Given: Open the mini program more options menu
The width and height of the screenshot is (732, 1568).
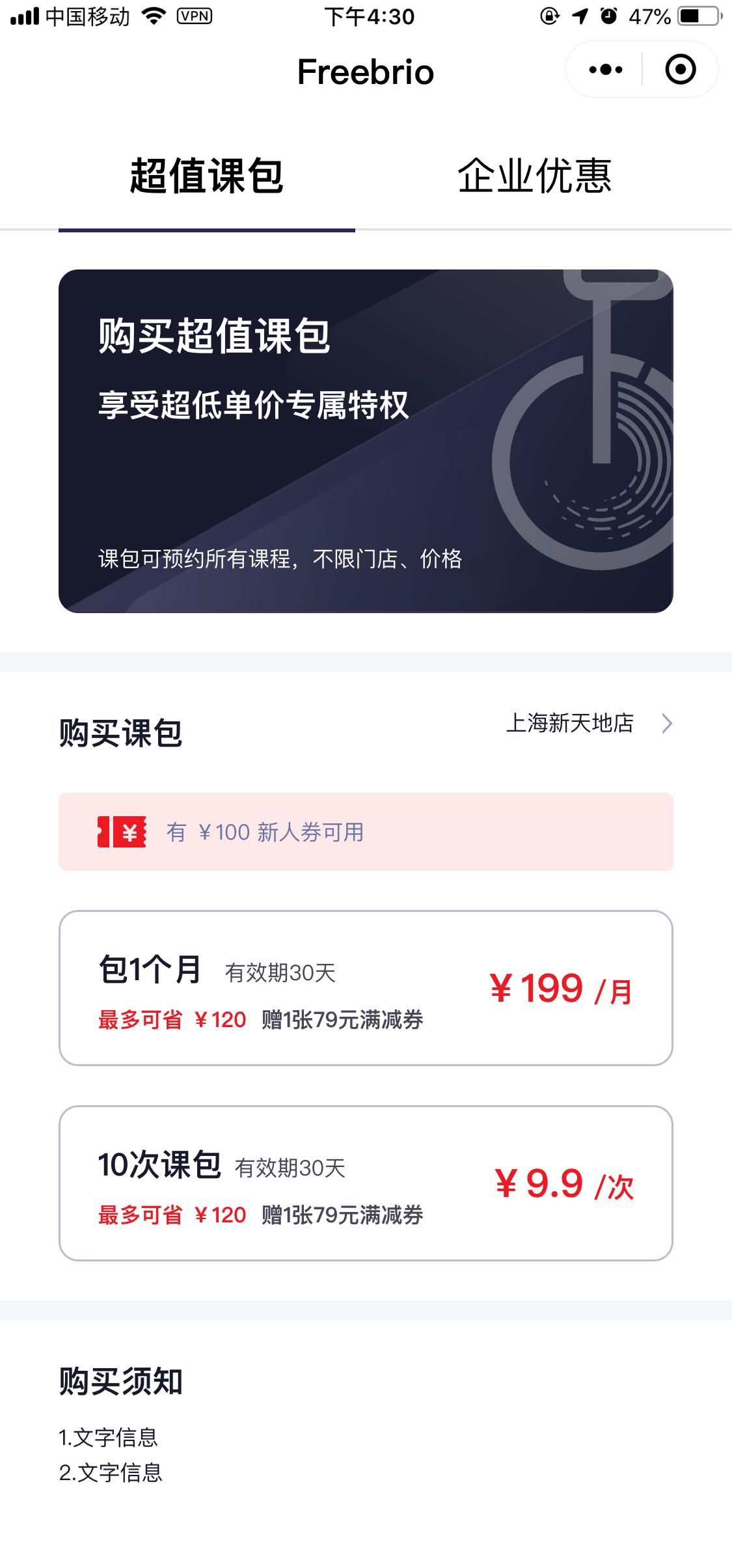Looking at the screenshot, I should [605, 70].
